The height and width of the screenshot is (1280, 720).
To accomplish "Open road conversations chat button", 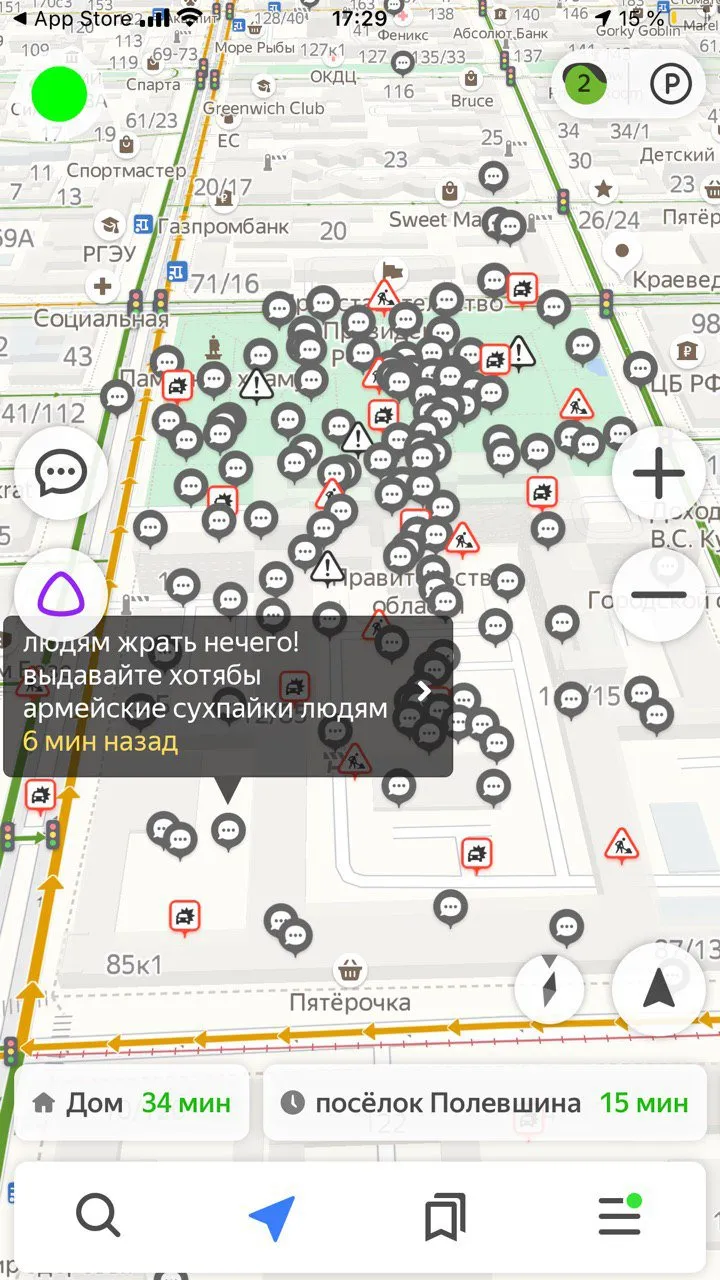I will tap(61, 474).
